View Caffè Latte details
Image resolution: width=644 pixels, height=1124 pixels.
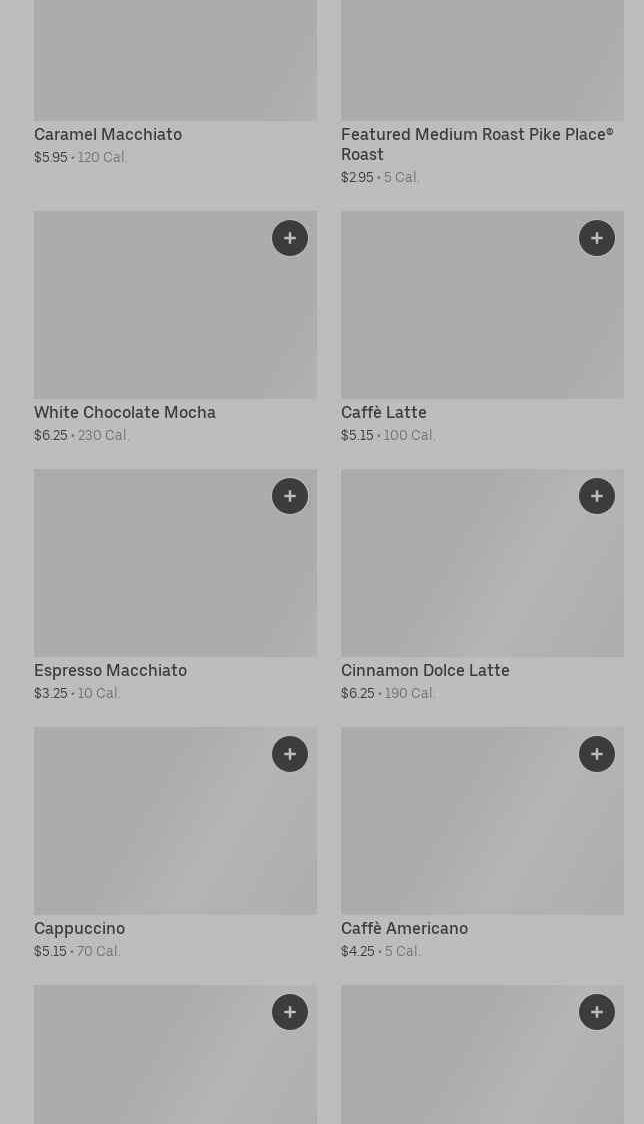pos(384,412)
